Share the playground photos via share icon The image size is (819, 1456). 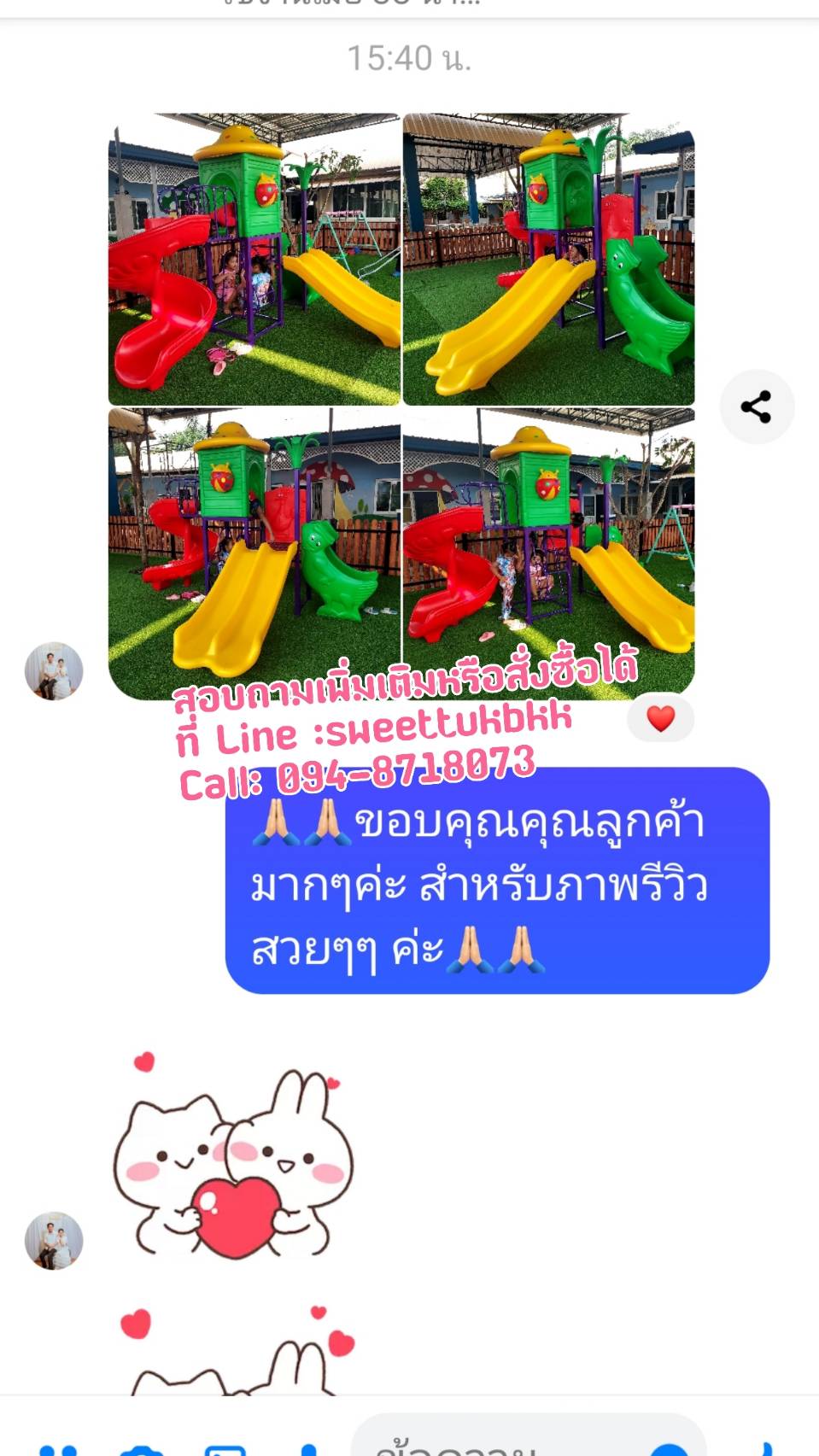coord(756,406)
